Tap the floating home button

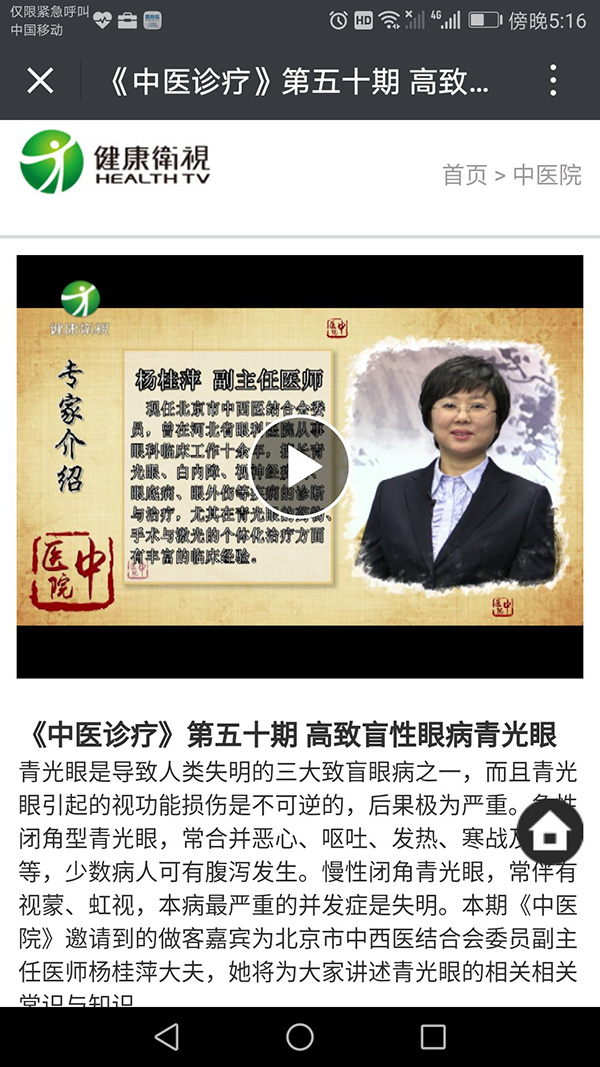click(550, 831)
